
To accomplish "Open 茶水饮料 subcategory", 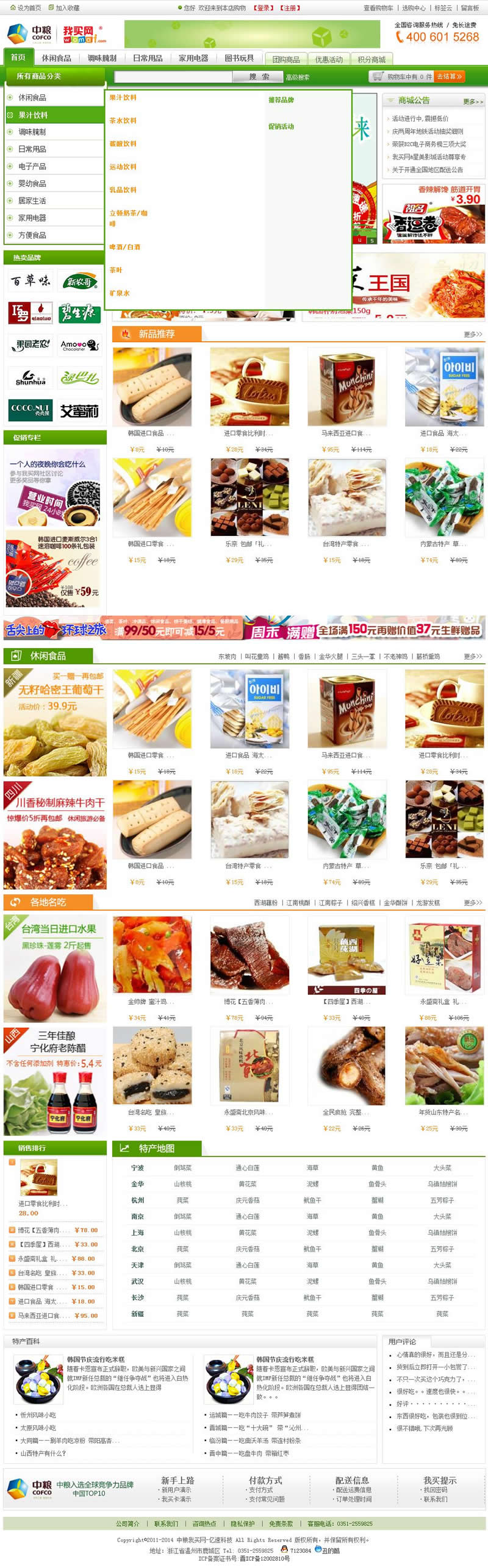I will tap(123, 121).
